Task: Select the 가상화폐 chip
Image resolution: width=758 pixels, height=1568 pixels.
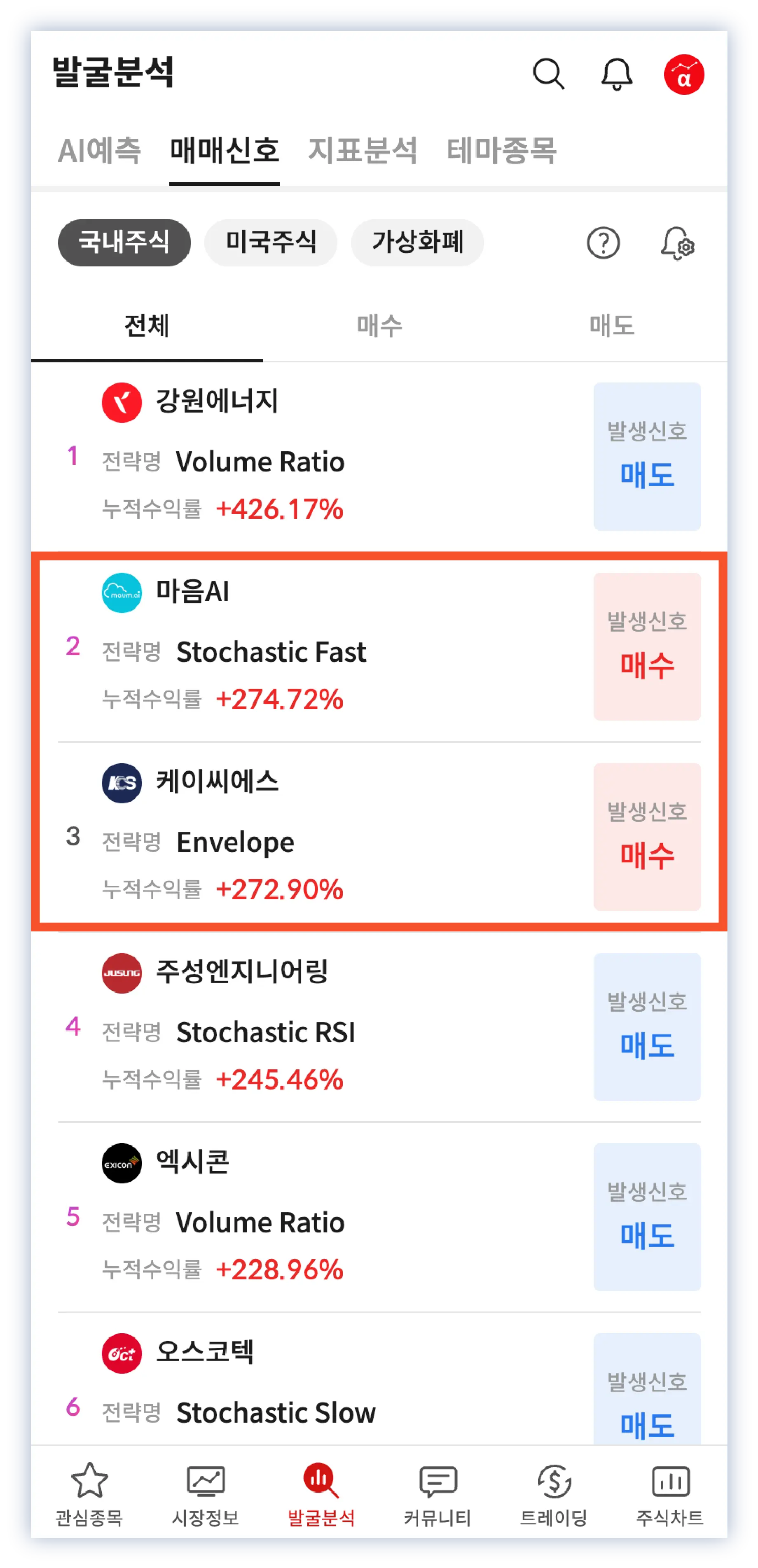Action: tap(417, 242)
